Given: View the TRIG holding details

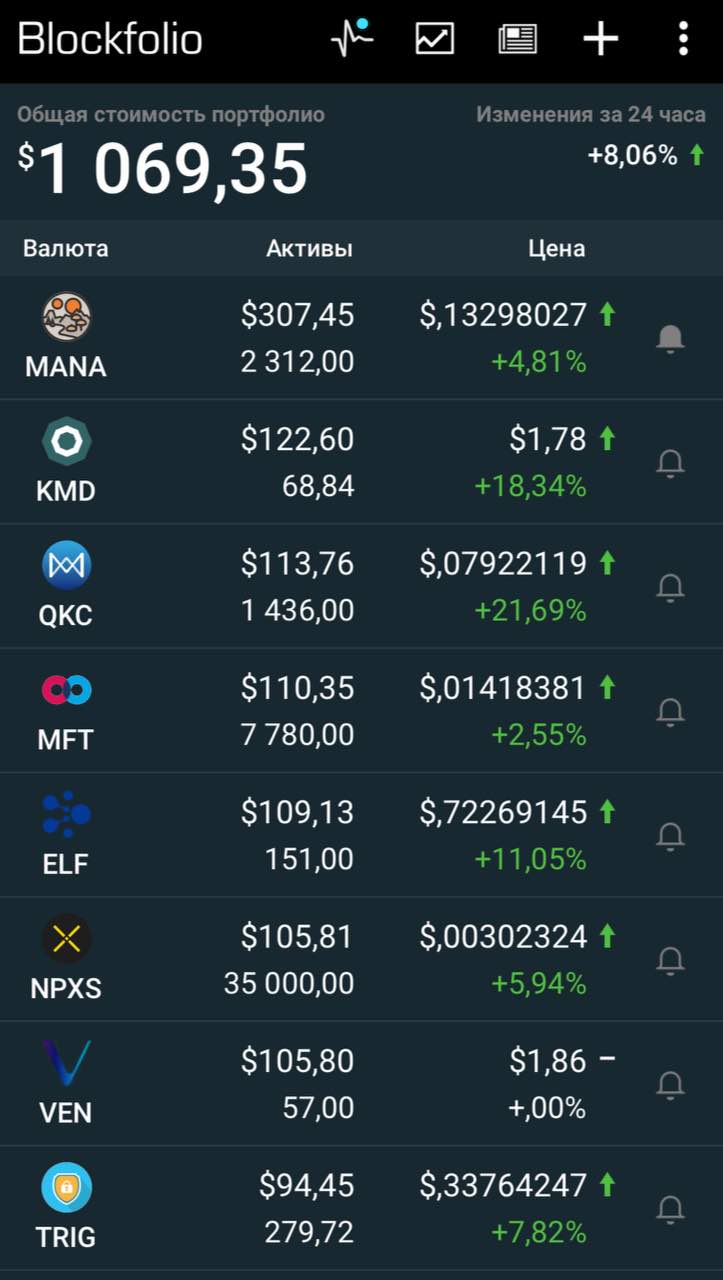Looking at the screenshot, I should (361, 1208).
